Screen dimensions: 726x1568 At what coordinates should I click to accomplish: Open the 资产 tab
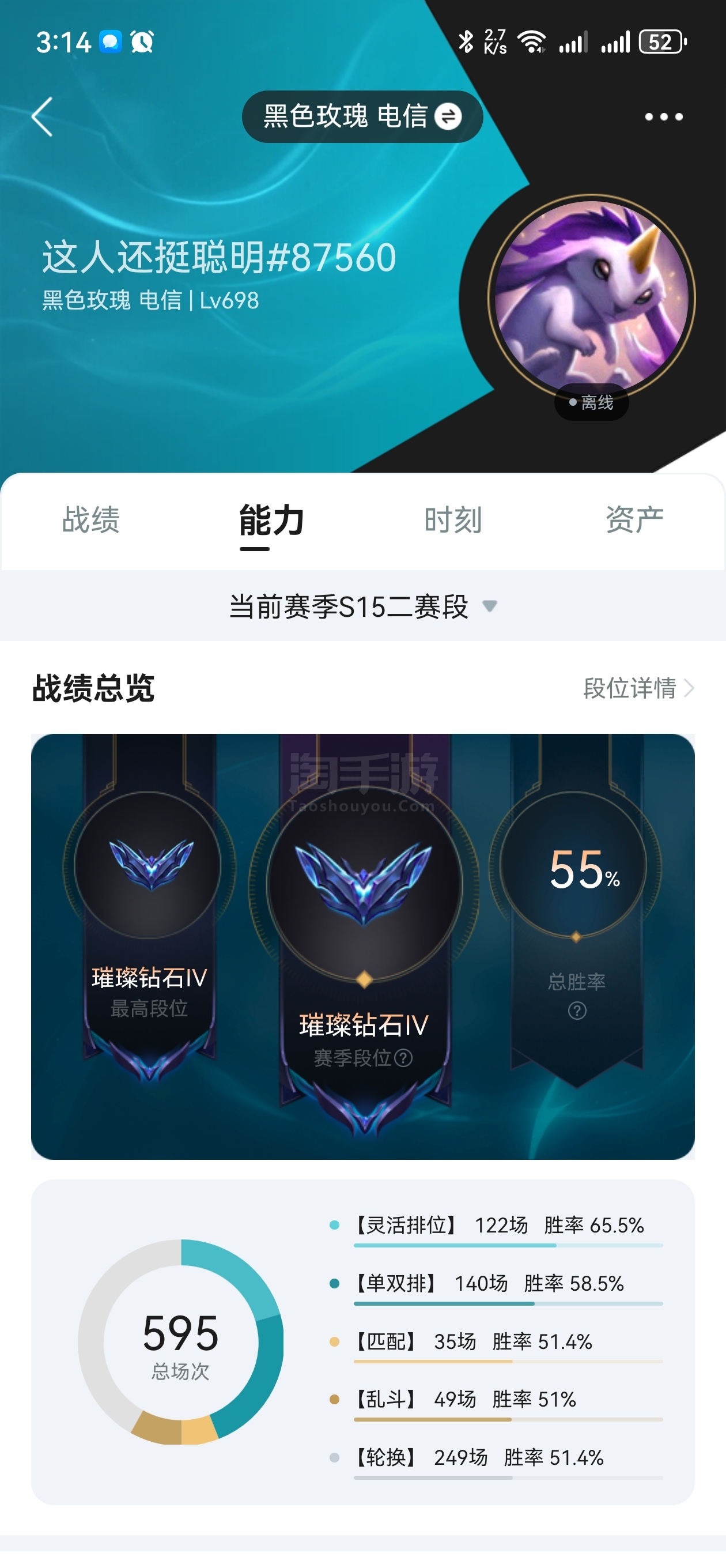click(634, 520)
